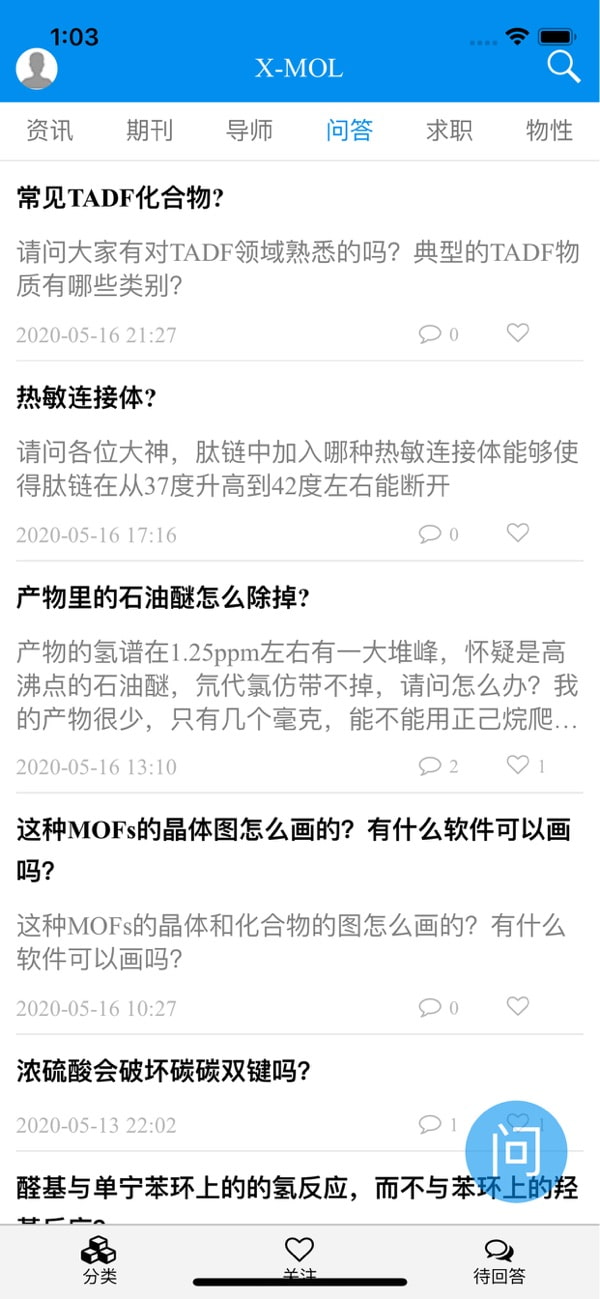Go to 待回答 in bottom bar
The image size is (600, 1299).
(x=499, y=1261)
